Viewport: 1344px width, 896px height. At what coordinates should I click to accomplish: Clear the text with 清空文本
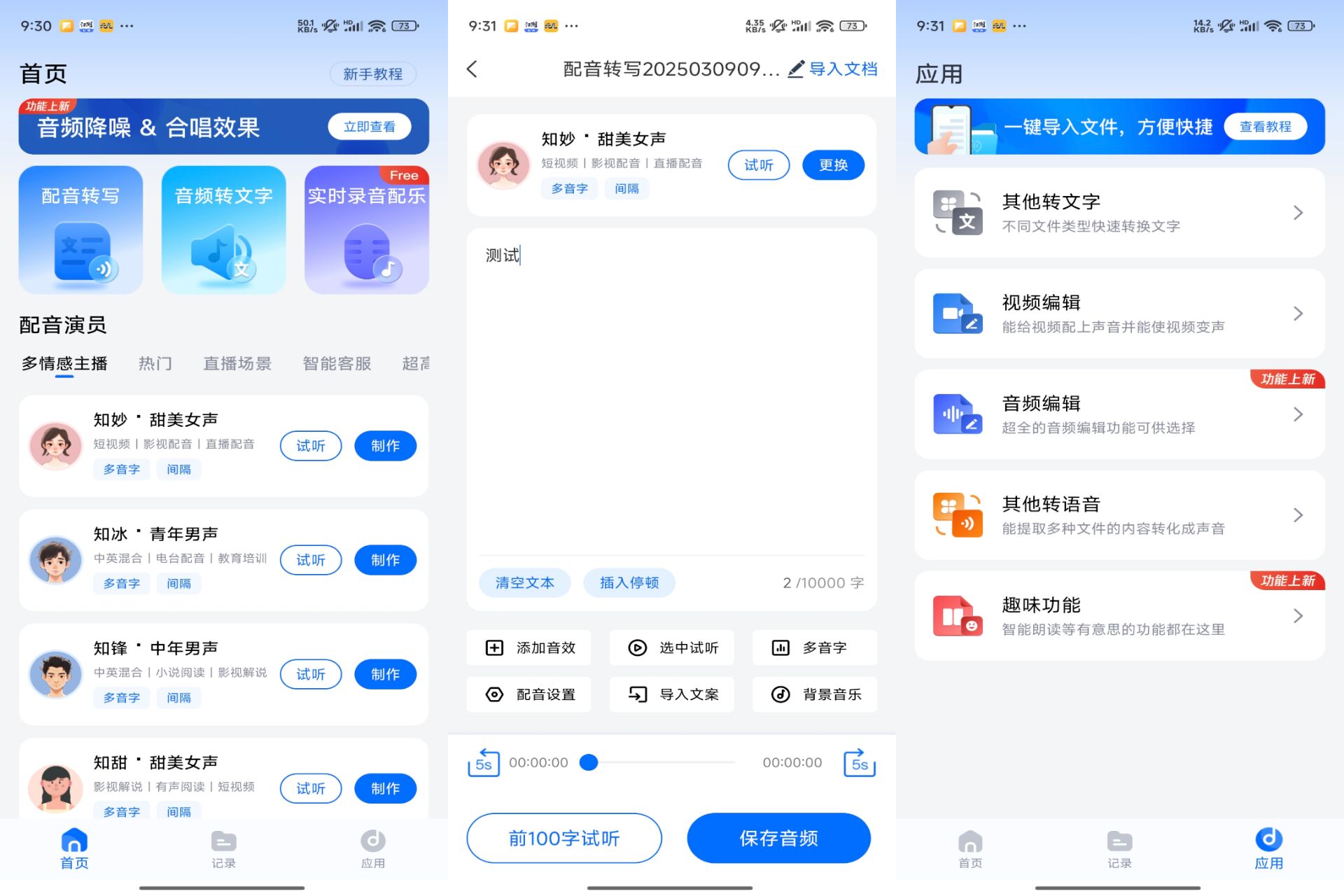point(524,582)
